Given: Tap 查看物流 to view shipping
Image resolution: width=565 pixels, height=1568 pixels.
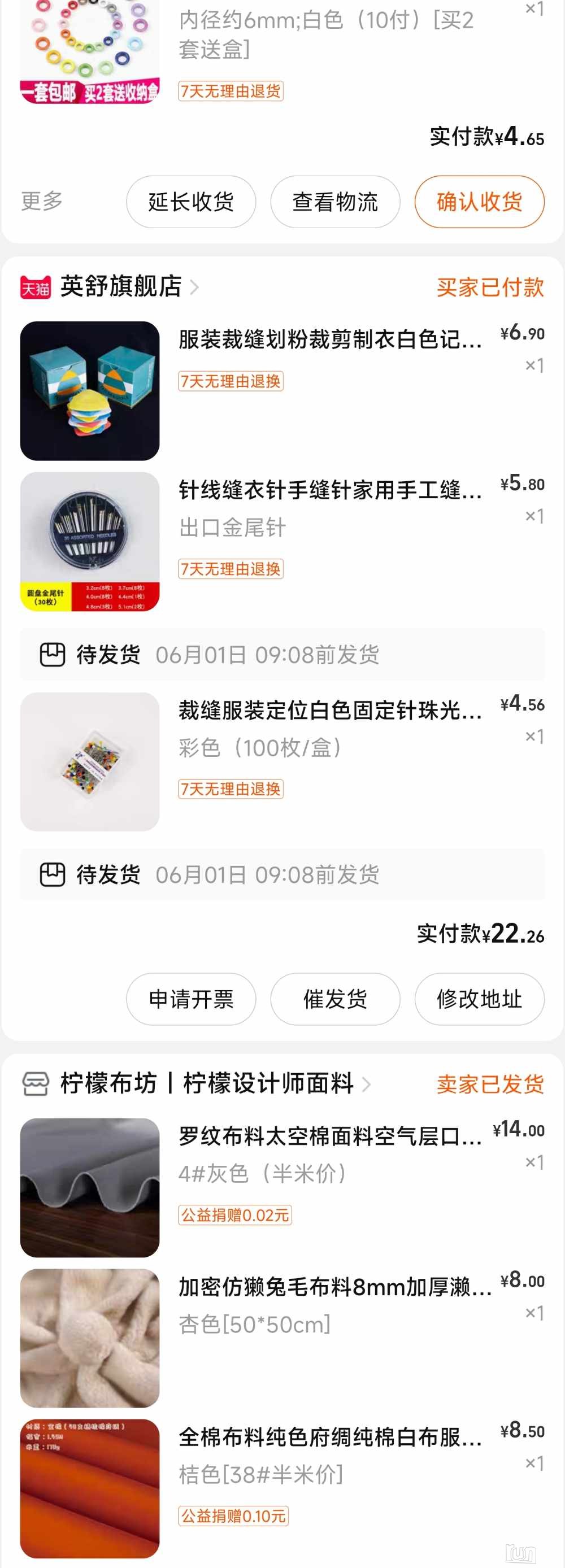Looking at the screenshot, I should 335,202.
